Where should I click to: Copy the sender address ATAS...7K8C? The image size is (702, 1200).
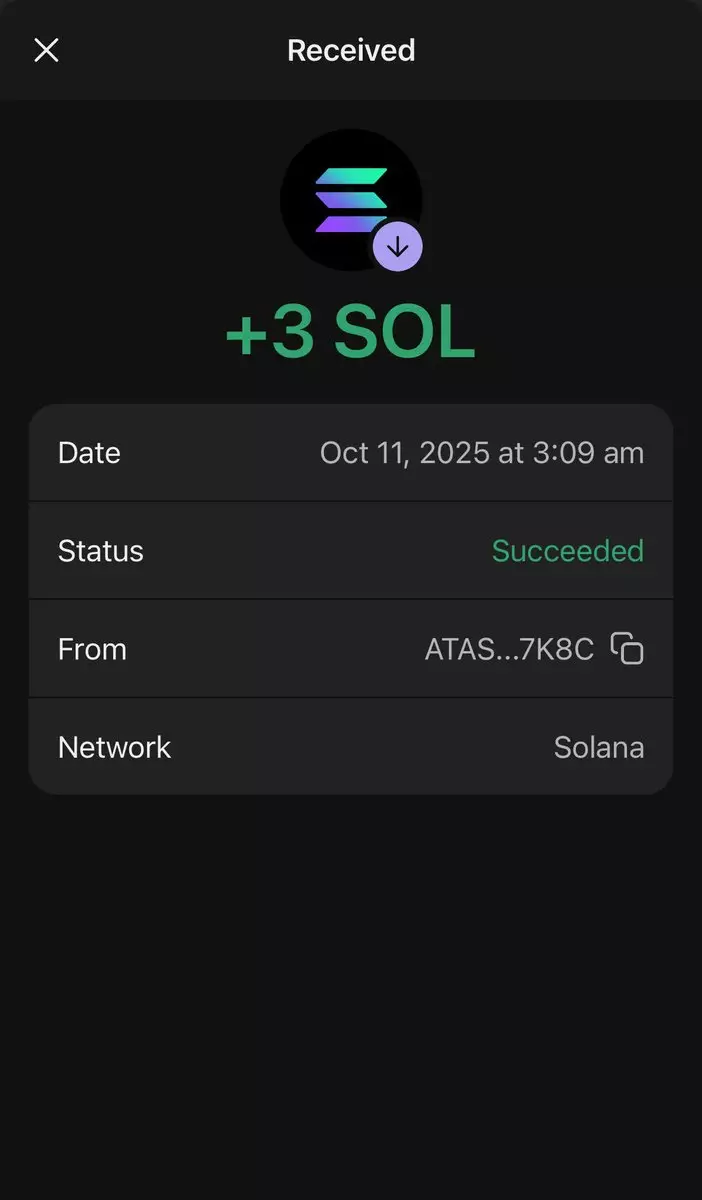tap(627, 649)
